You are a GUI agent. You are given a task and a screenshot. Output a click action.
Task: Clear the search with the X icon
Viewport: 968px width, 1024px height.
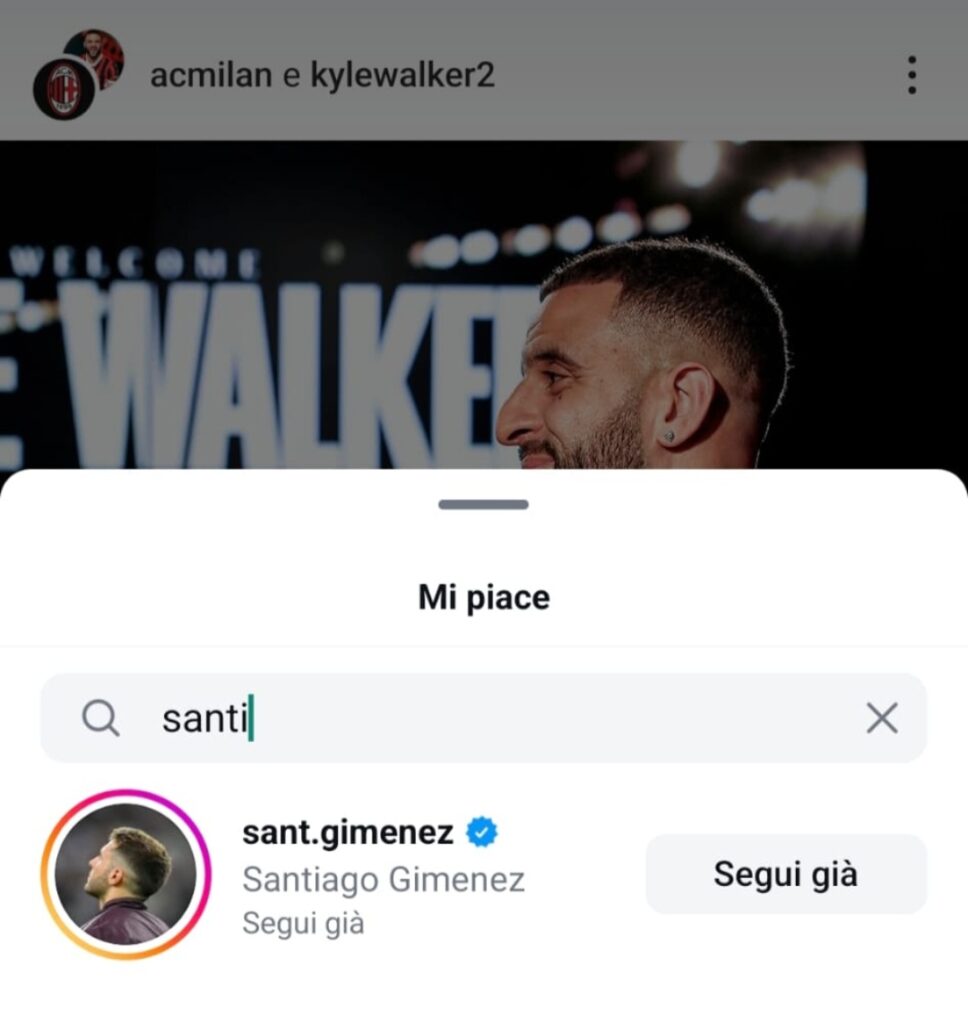point(880,717)
